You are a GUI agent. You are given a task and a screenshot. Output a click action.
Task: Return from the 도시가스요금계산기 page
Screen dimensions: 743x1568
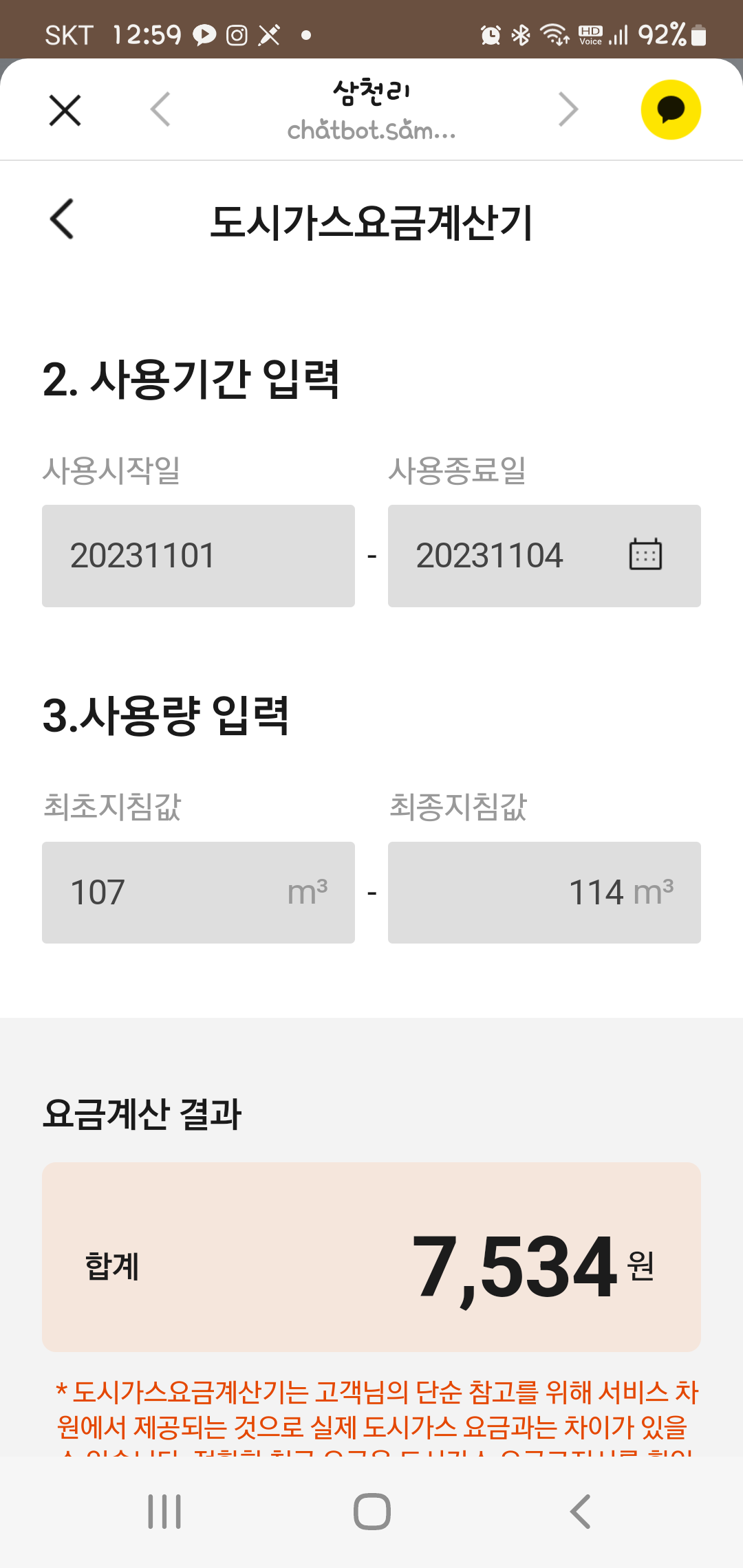click(62, 219)
